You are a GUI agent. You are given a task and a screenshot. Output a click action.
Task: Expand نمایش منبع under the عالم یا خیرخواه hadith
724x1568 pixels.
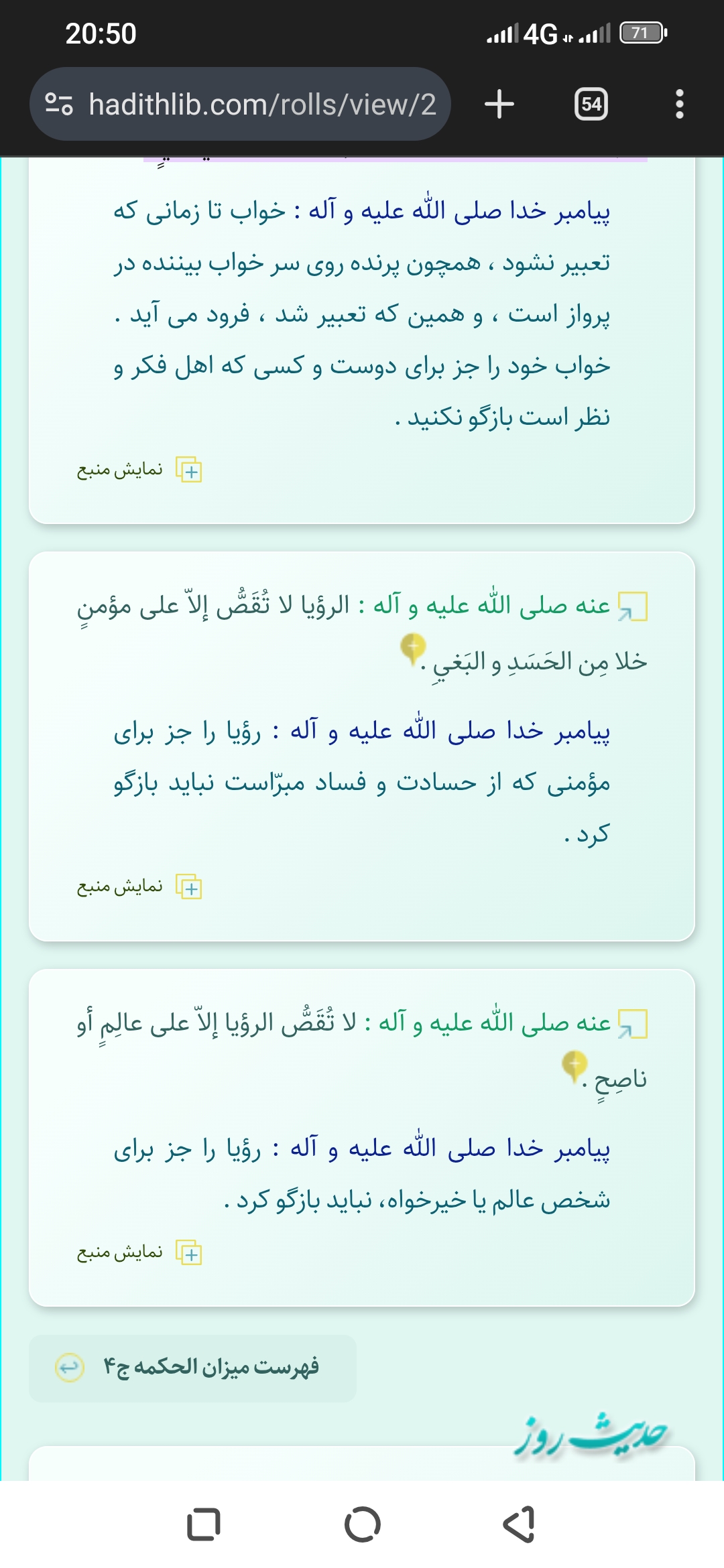(x=139, y=1252)
